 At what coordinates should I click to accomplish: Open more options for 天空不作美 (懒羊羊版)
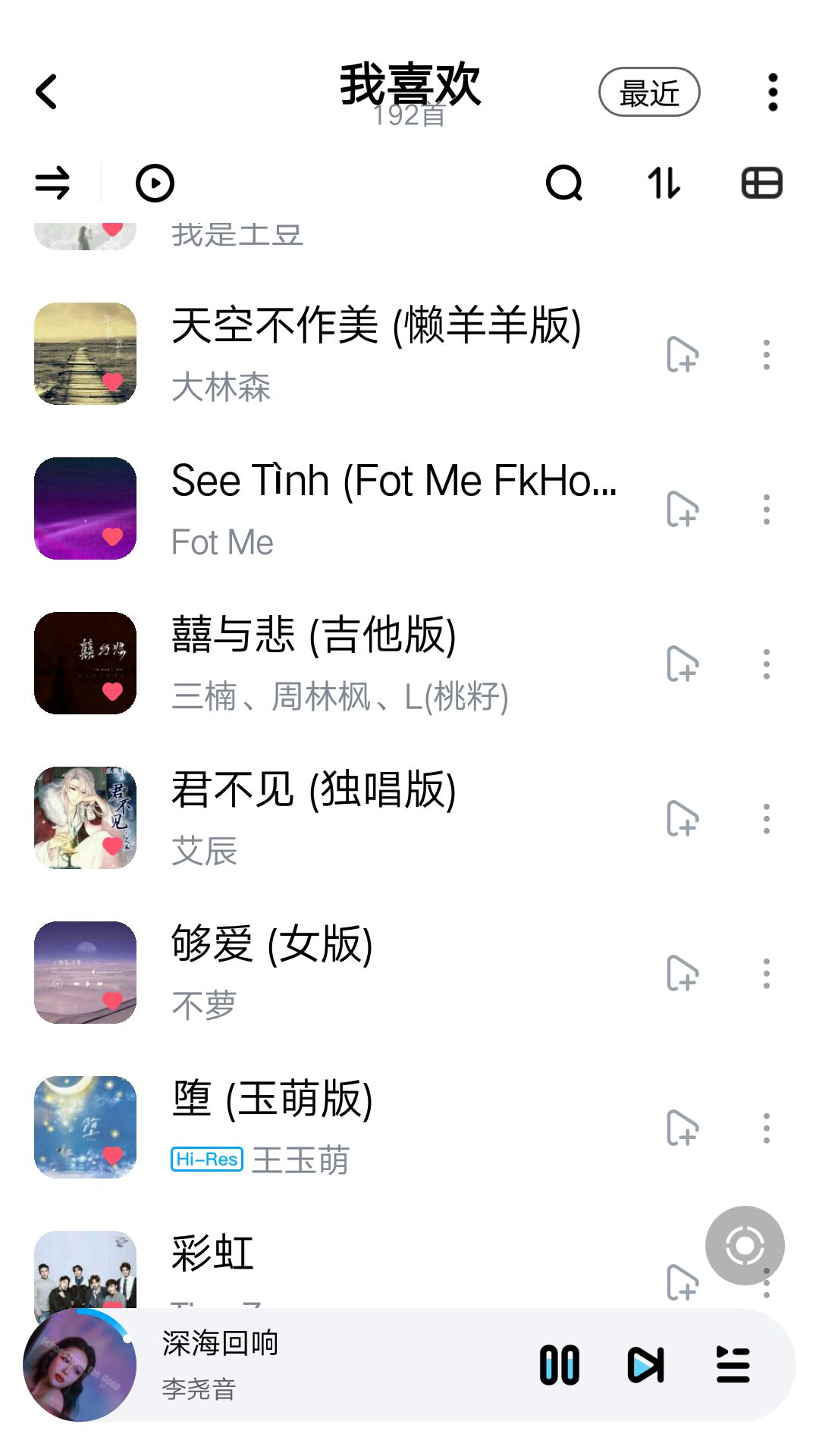click(767, 355)
